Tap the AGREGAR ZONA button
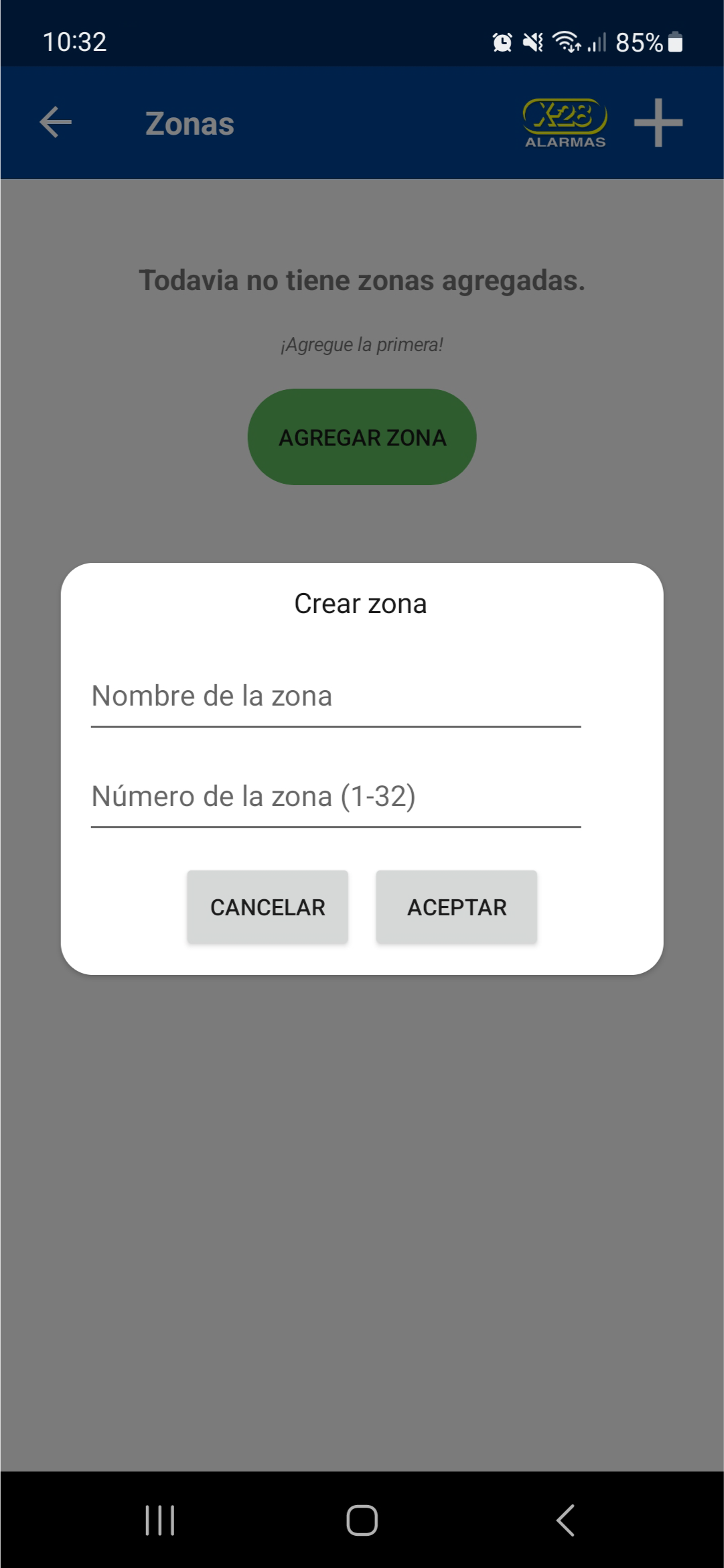 tap(362, 437)
